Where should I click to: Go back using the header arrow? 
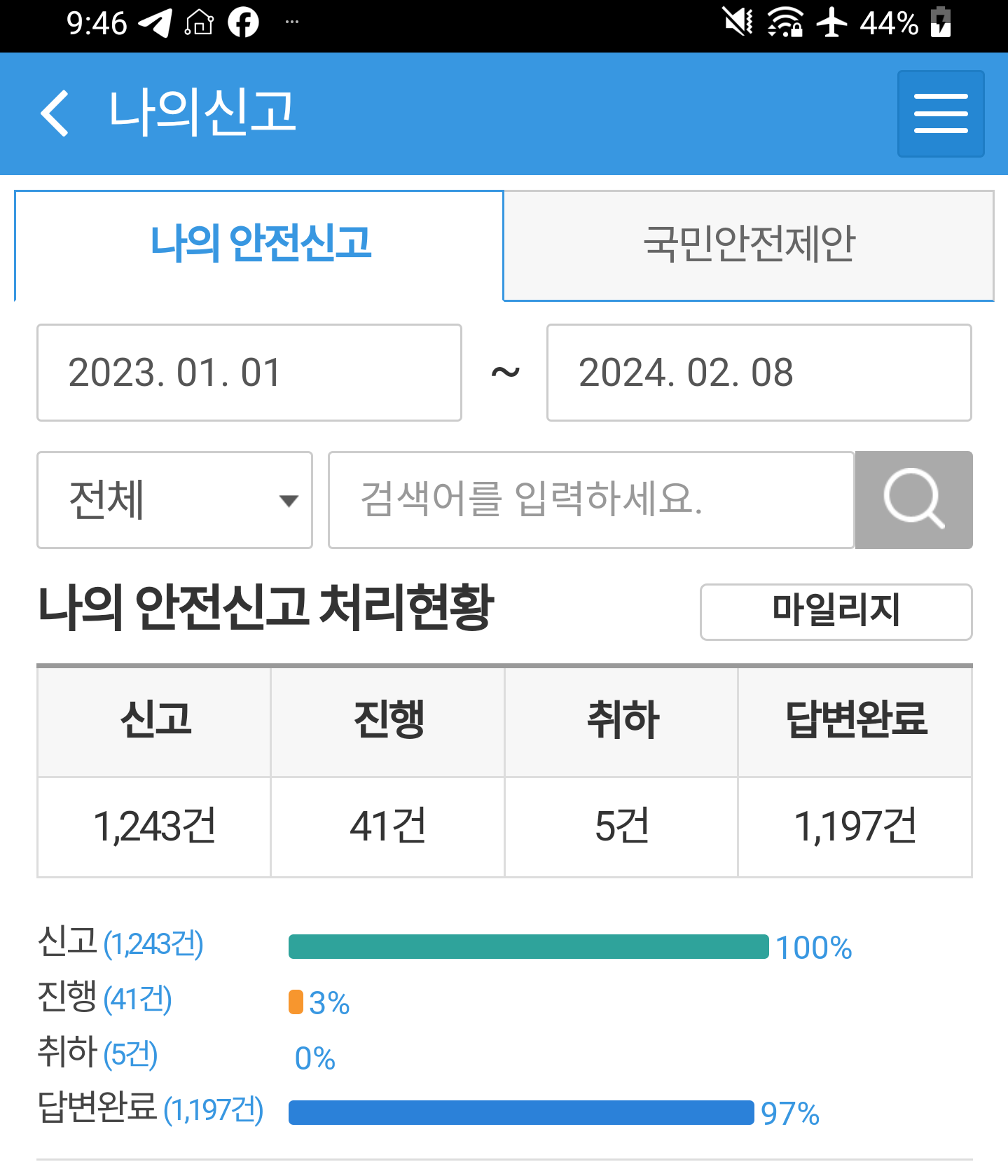(55, 113)
